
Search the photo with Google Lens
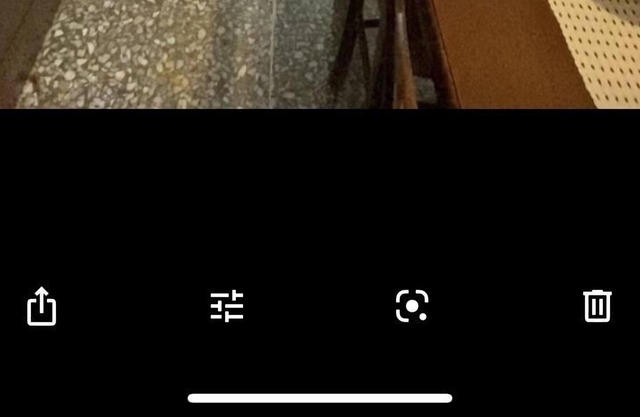click(412, 306)
